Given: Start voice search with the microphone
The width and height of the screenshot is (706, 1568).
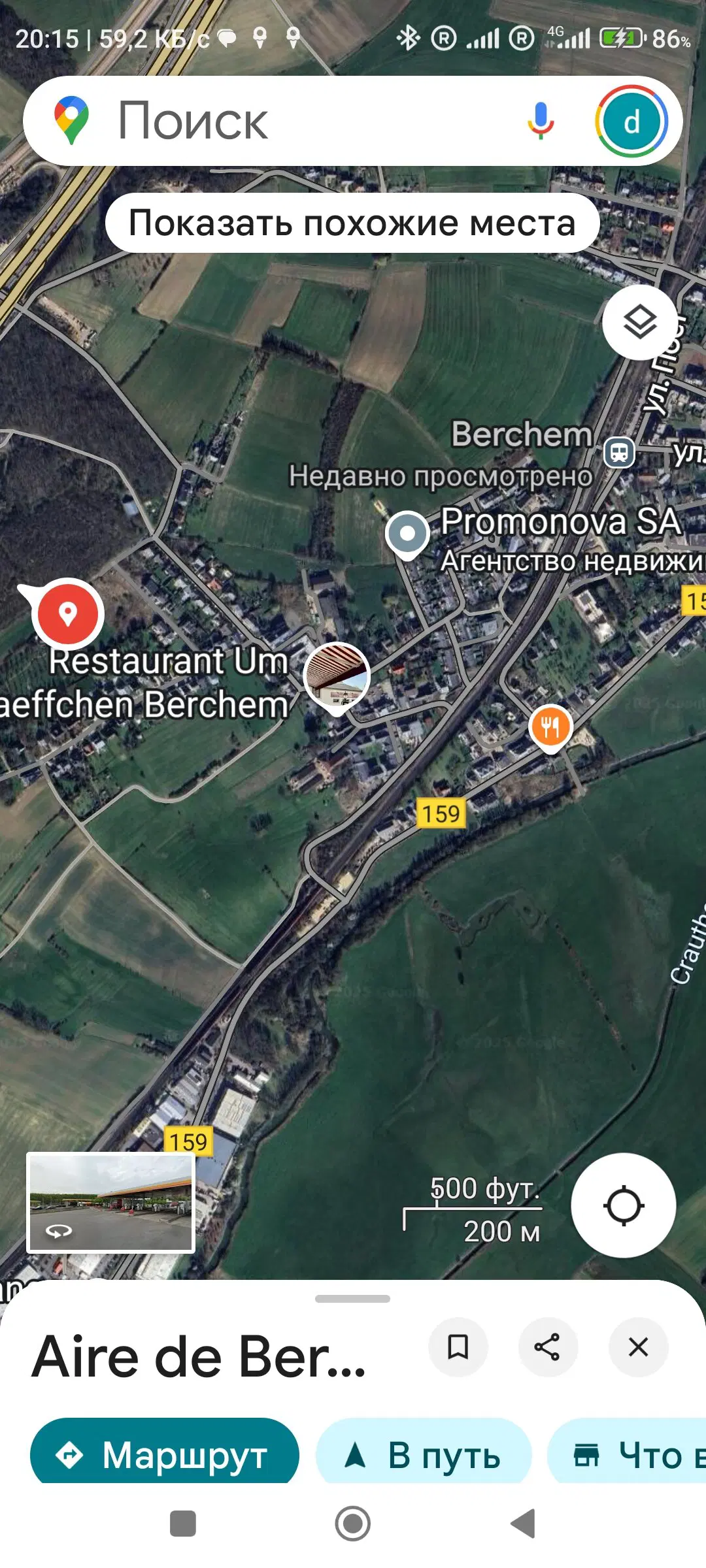Looking at the screenshot, I should tap(541, 122).
